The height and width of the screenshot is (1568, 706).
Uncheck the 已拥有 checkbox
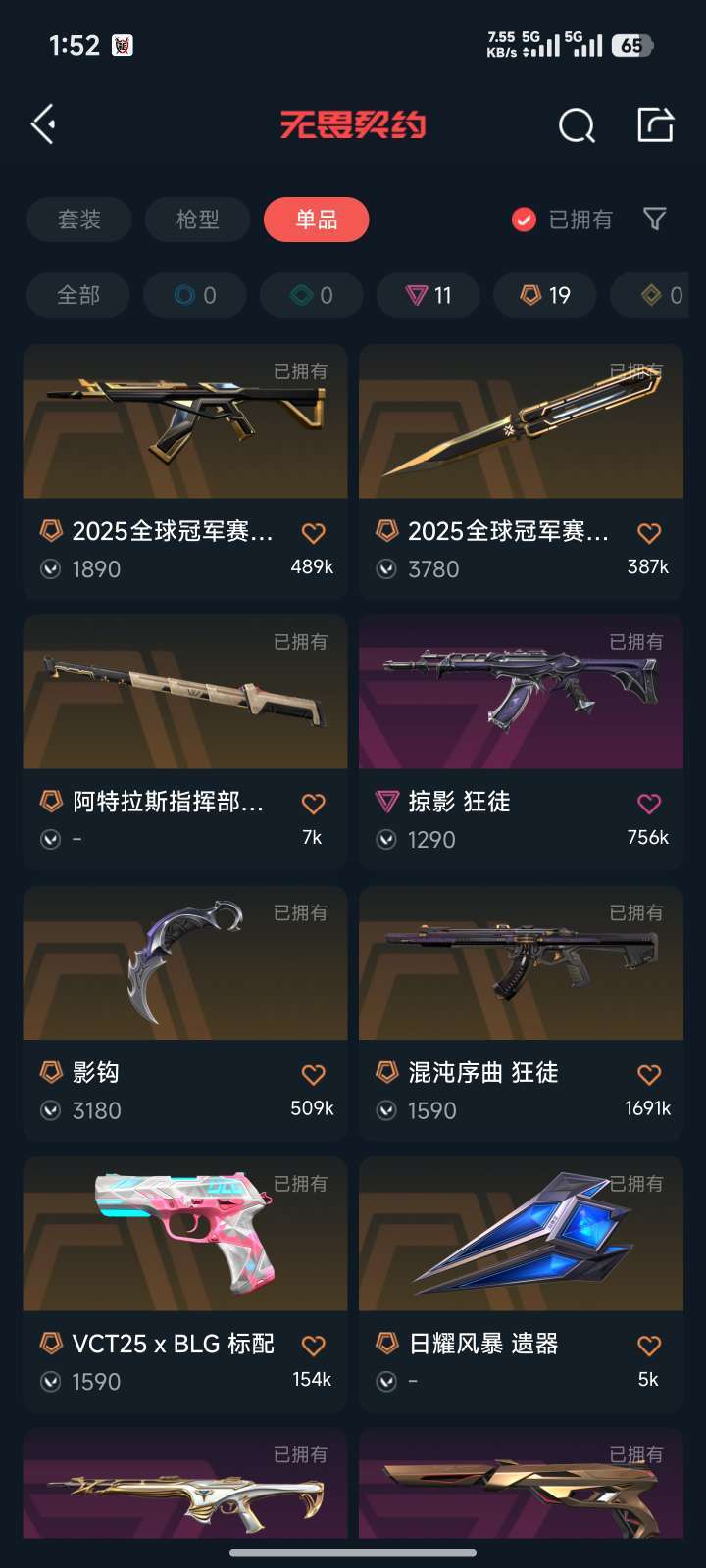tap(524, 220)
